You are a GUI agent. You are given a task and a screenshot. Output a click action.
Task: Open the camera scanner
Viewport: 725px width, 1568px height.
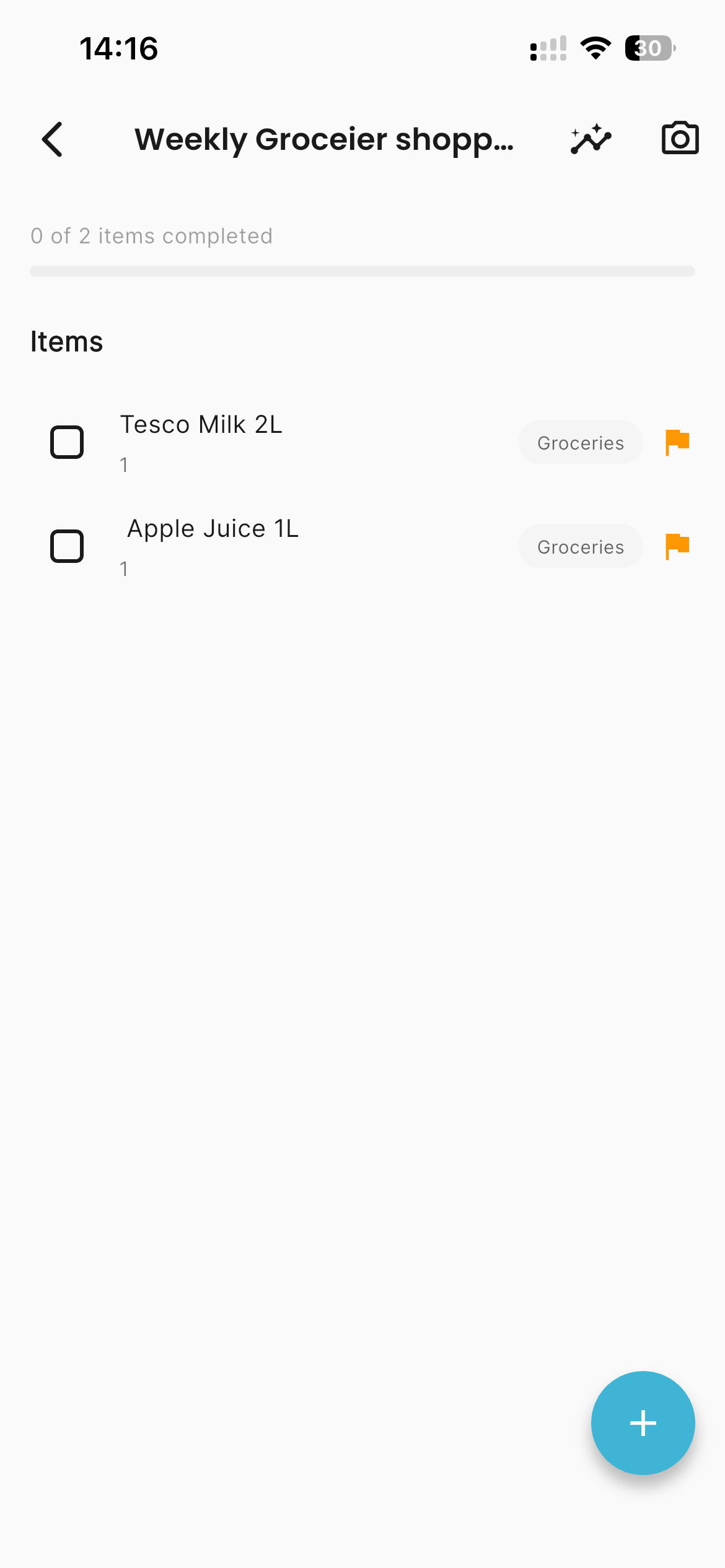[680, 138]
